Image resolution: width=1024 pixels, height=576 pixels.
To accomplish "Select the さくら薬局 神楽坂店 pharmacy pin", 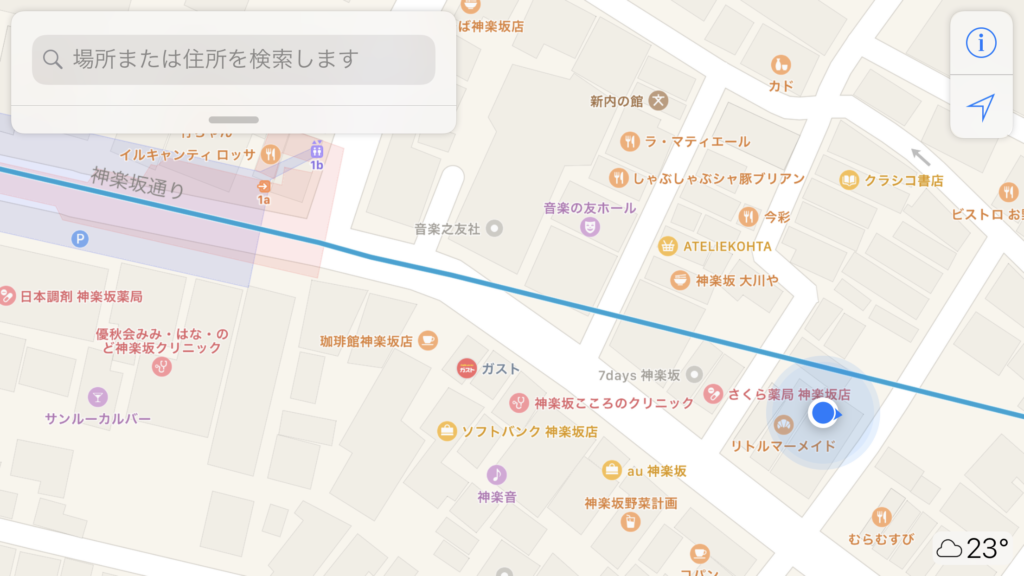I will click(x=713, y=394).
